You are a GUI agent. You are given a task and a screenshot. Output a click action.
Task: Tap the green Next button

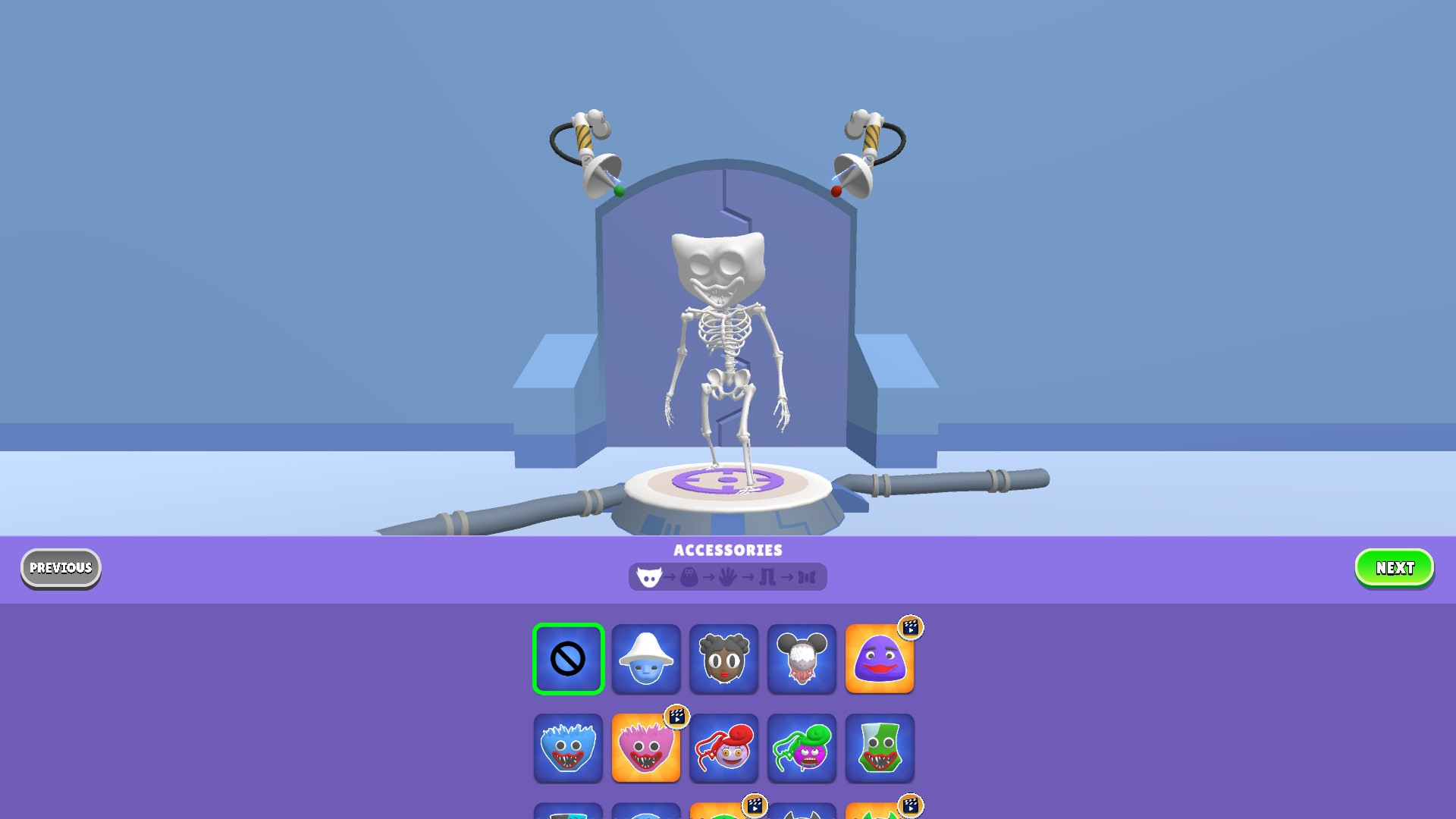point(1394,568)
